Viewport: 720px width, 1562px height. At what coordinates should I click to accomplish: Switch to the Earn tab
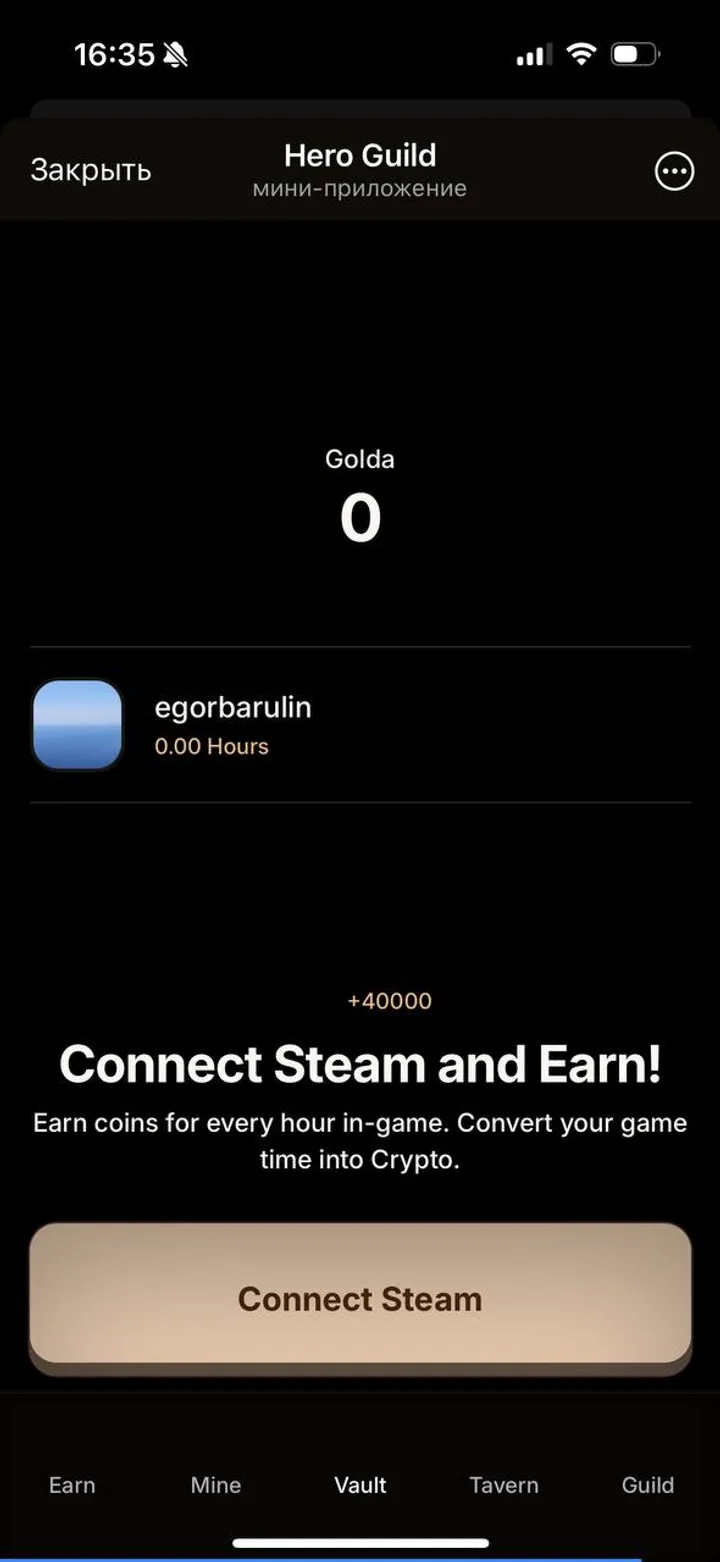72,1485
